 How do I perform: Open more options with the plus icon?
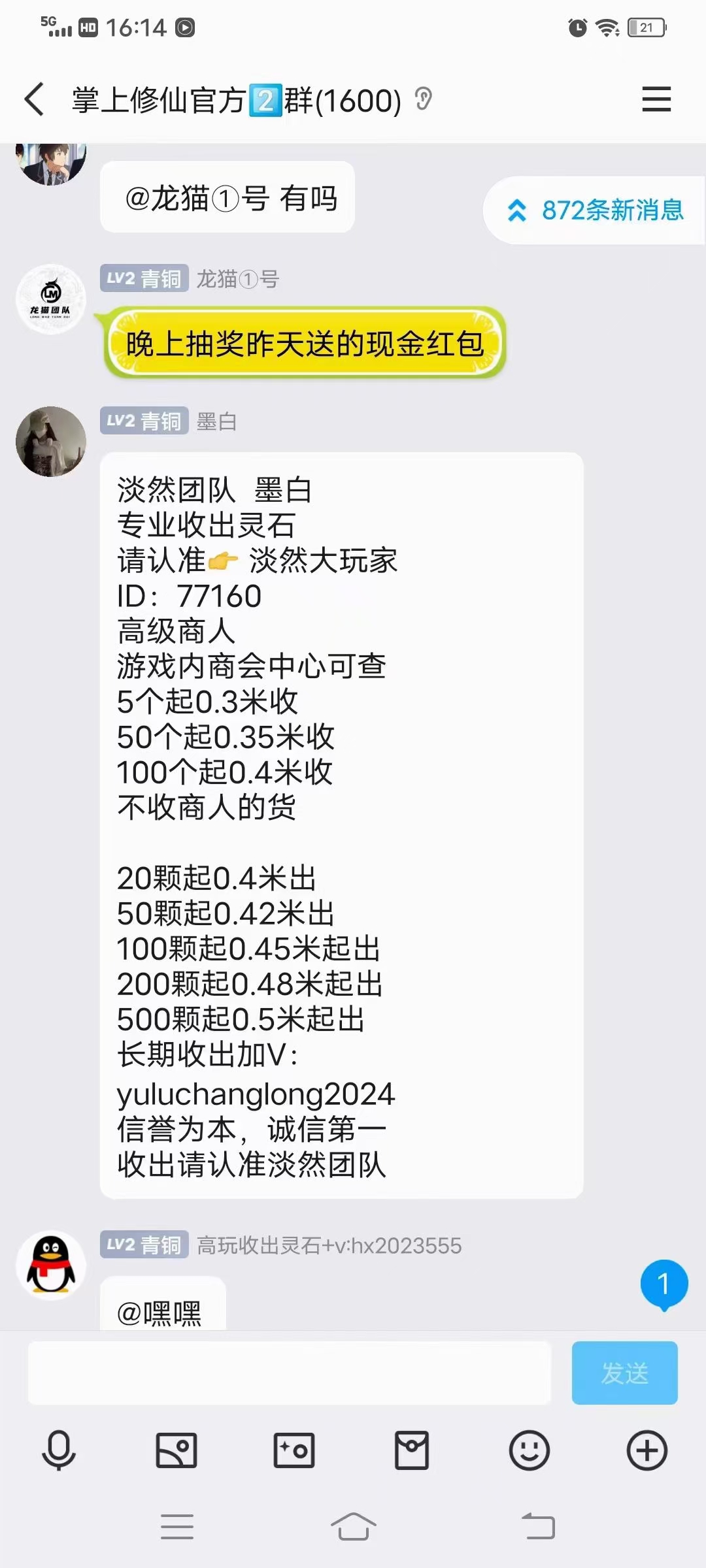(647, 1450)
